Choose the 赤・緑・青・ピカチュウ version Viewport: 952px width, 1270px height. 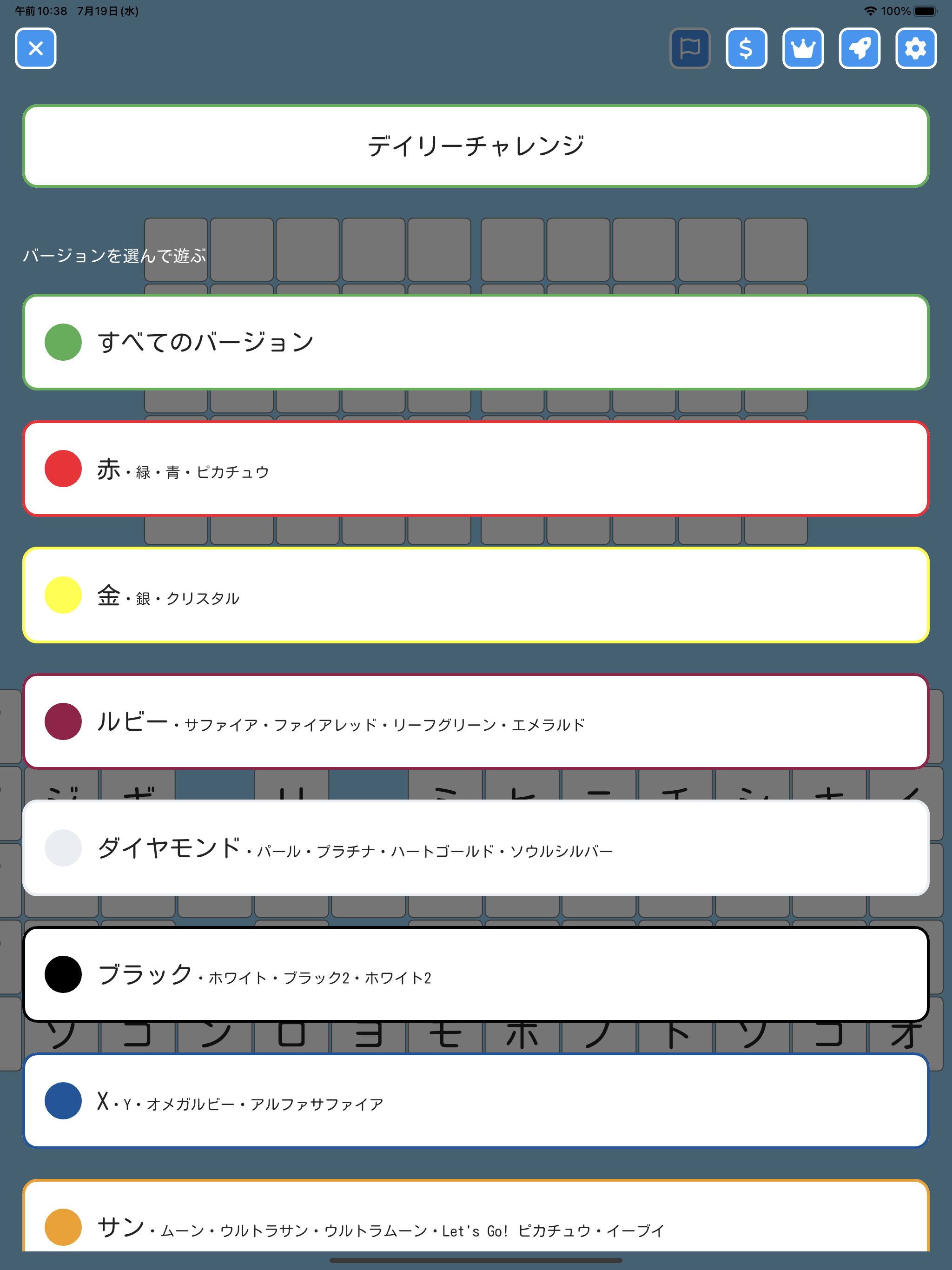click(x=476, y=468)
